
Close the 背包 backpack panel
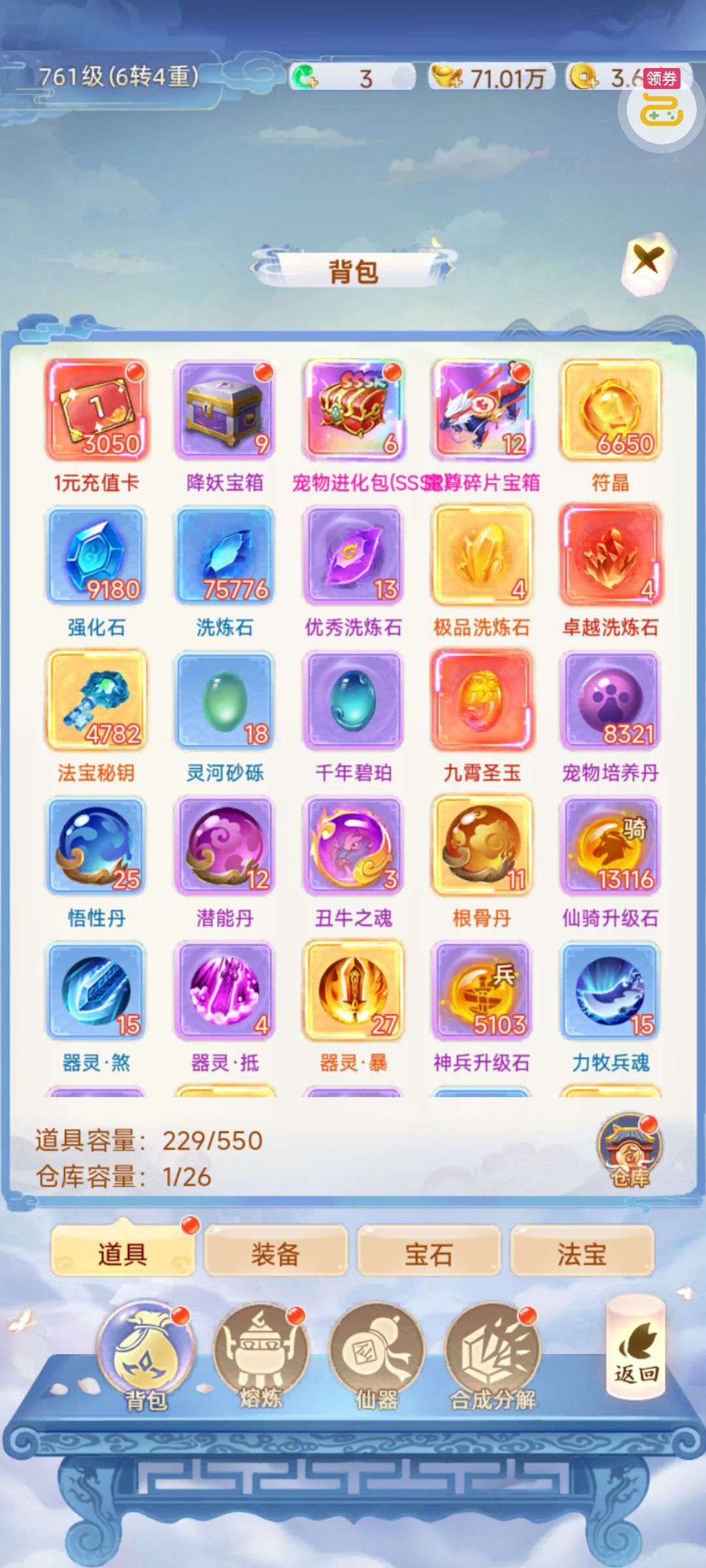pyautogui.click(x=646, y=265)
